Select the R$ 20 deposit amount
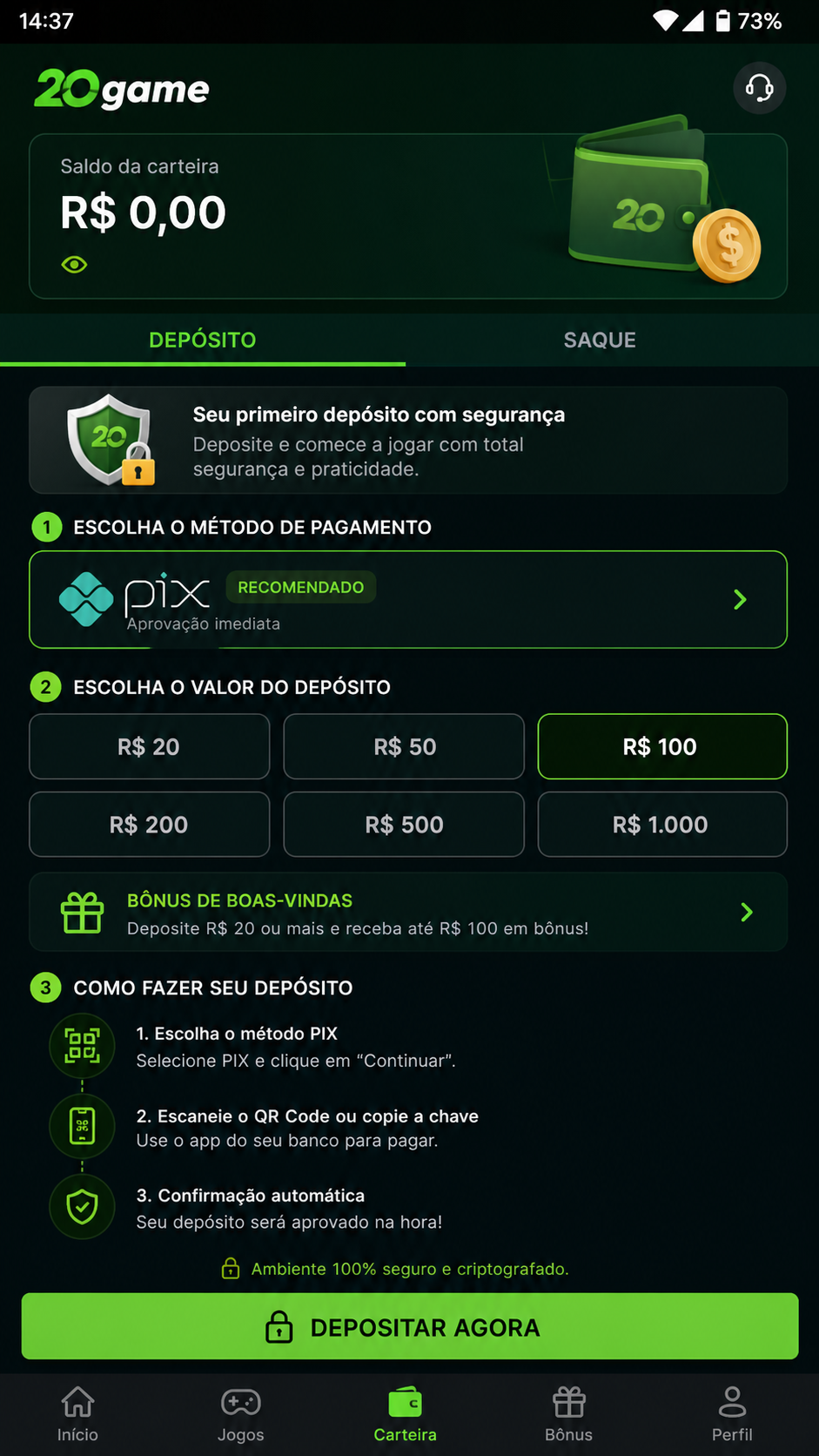 tap(149, 746)
